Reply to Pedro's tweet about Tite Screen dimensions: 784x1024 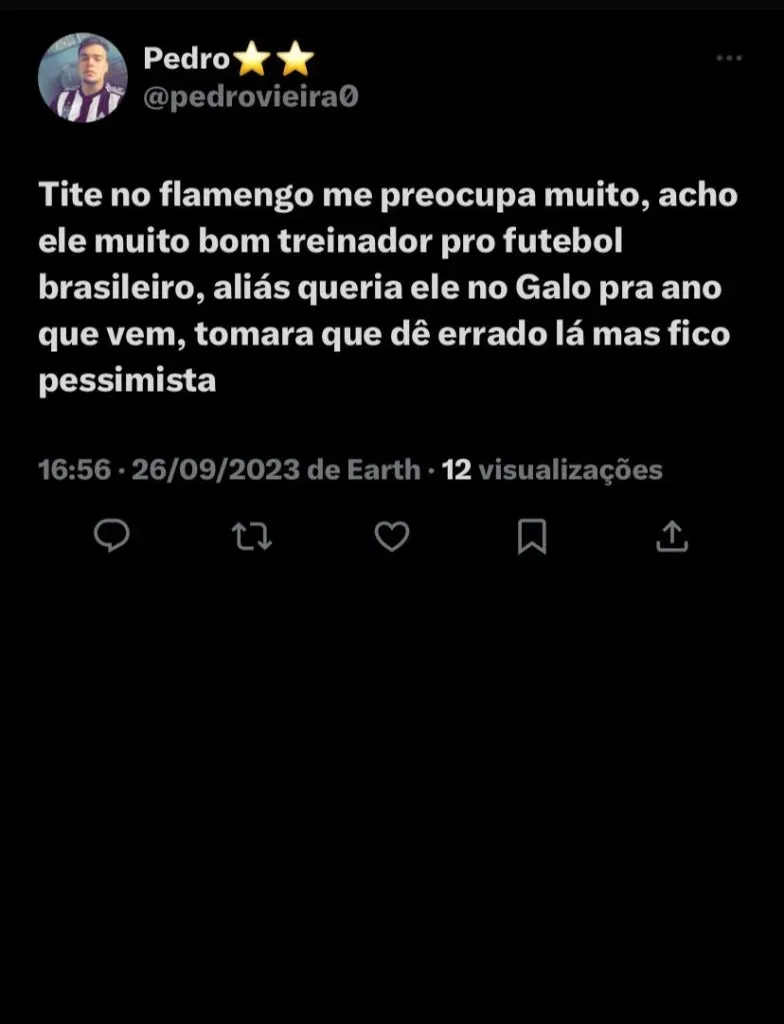pos(112,537)
